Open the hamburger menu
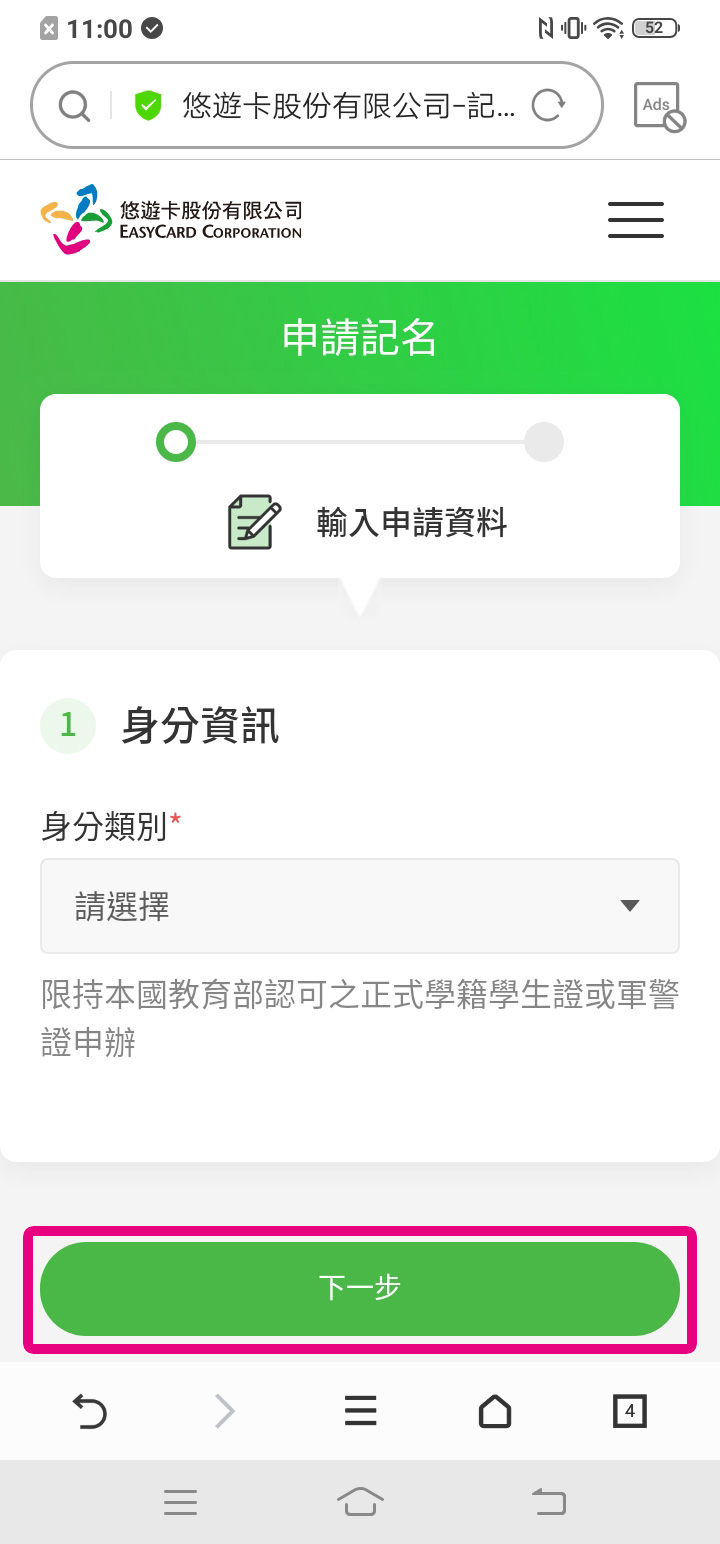This screenshot has height=1544, width=720. 636,219
